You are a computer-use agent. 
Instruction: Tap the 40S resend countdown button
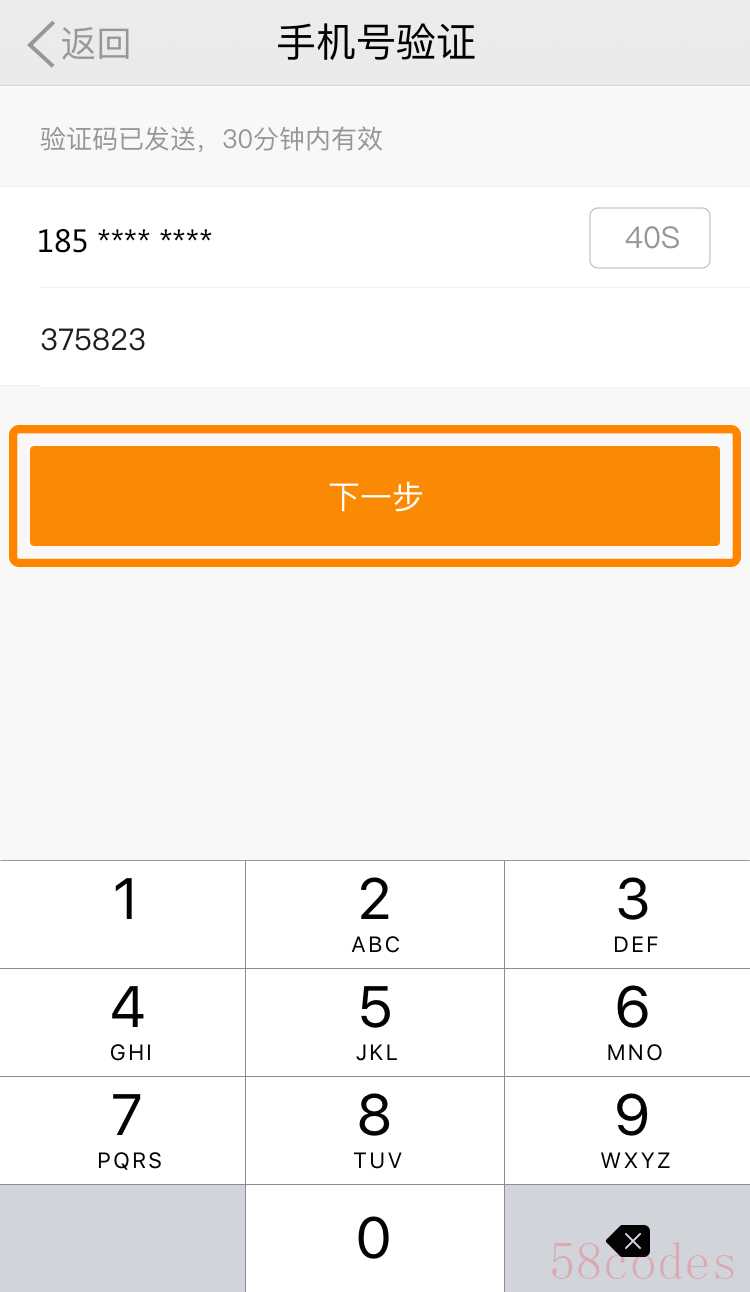click(650, 238)
